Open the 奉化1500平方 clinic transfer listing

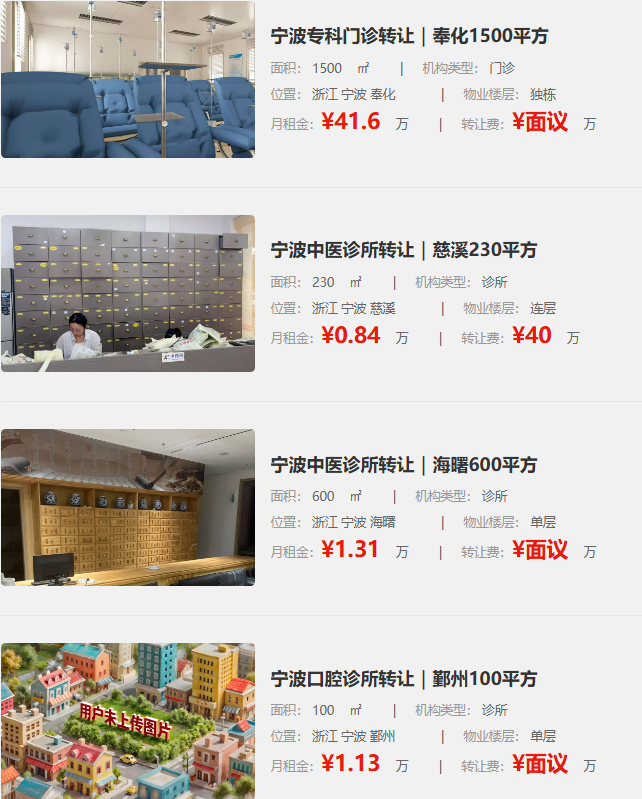point(409,36)
